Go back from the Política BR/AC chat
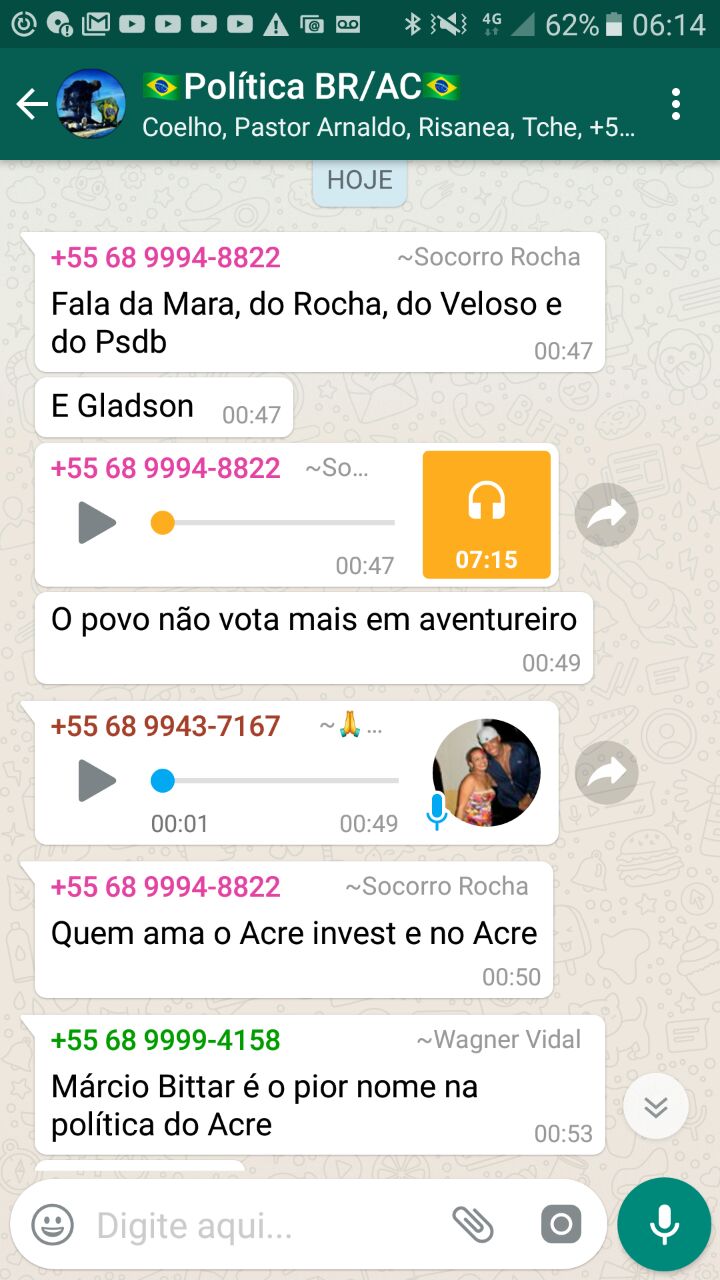Viewport: 720px width, 1280px height. (32, 104)
